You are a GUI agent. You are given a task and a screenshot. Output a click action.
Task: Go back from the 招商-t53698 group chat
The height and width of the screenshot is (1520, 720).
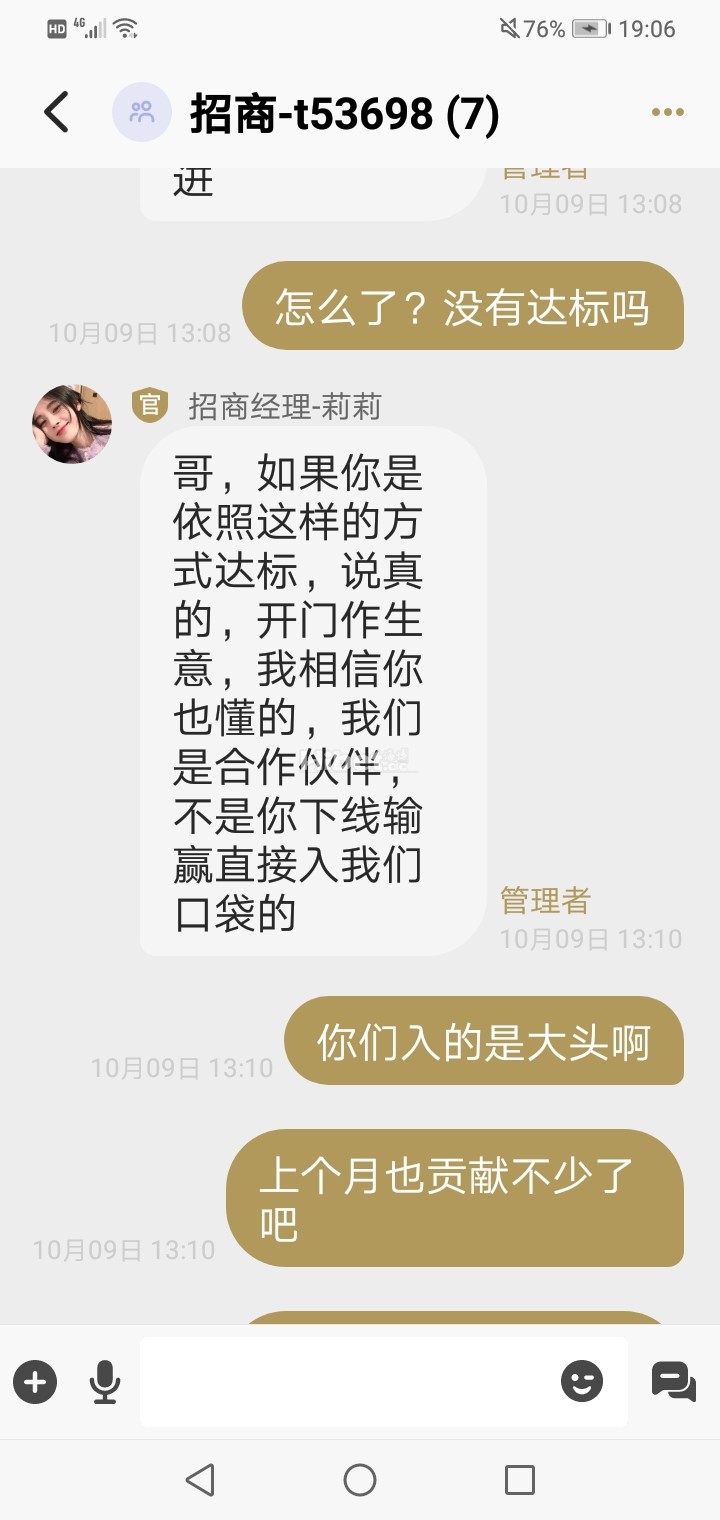click(57, 112)
